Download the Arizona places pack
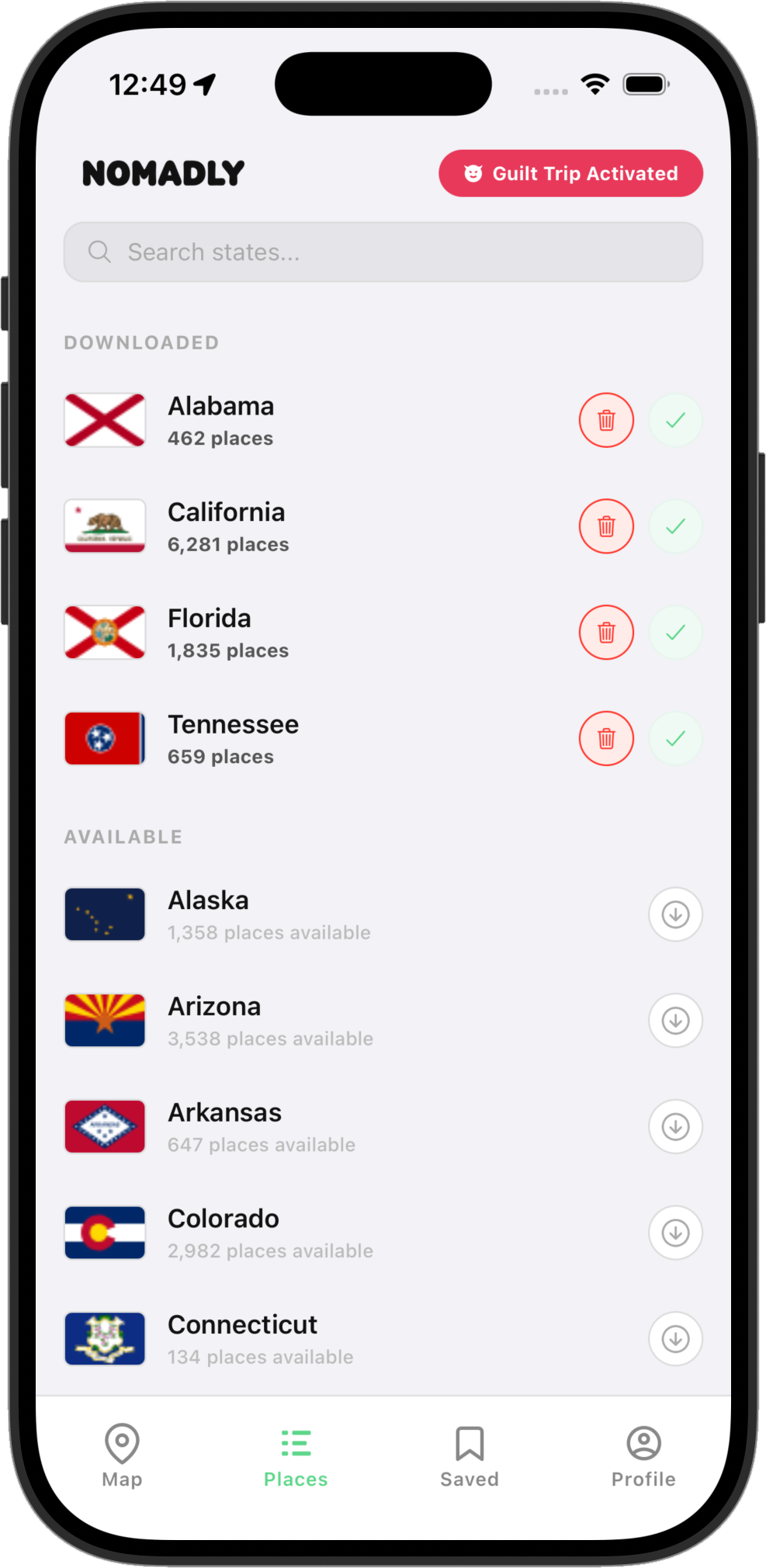766x1568 pixels. pos(675,1021)
